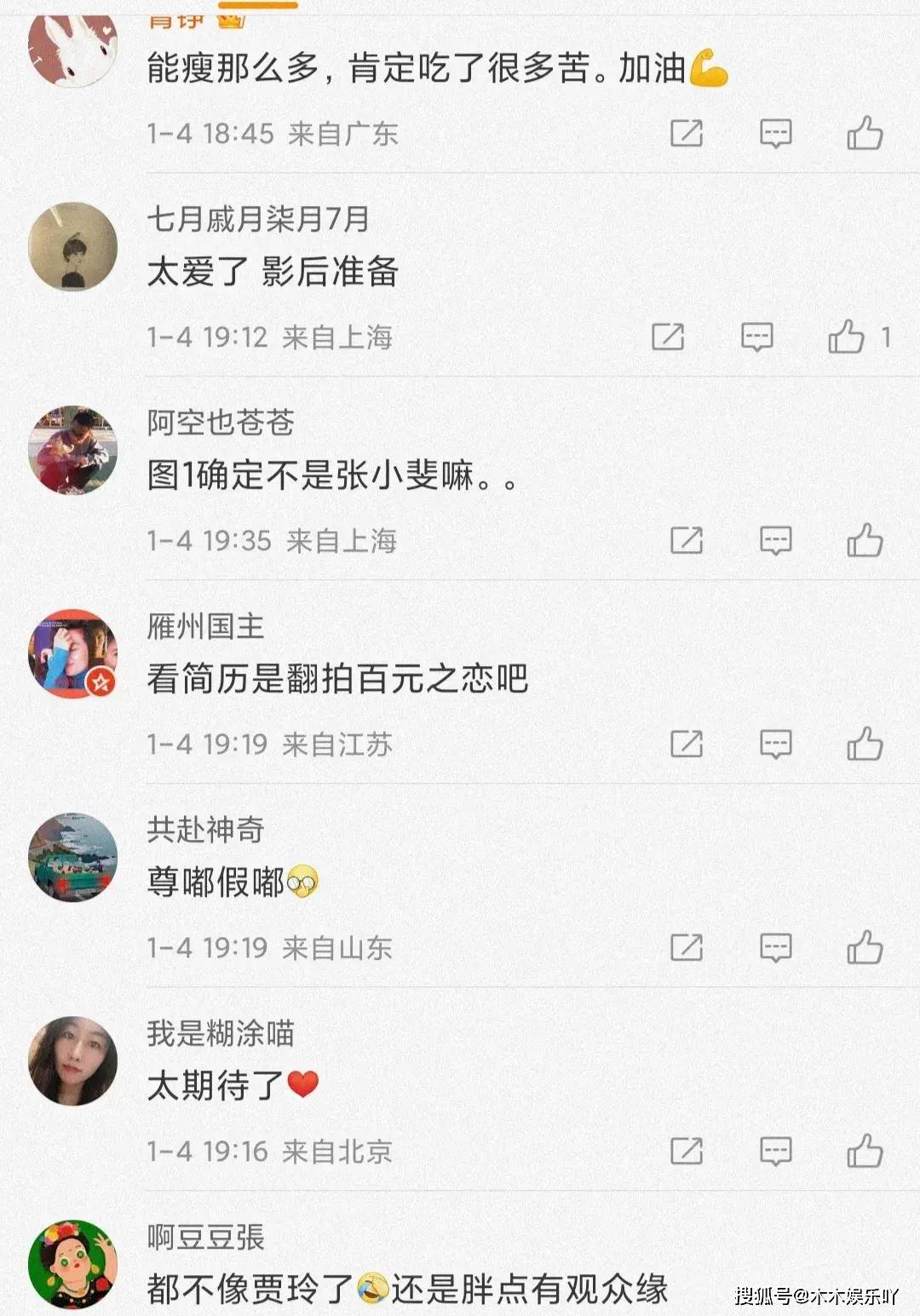Image resolution: width=920 pixels, height=1316 pixels.
Task: Like the comment by 七月戚月柒月7月
Action: coord(846,337)
